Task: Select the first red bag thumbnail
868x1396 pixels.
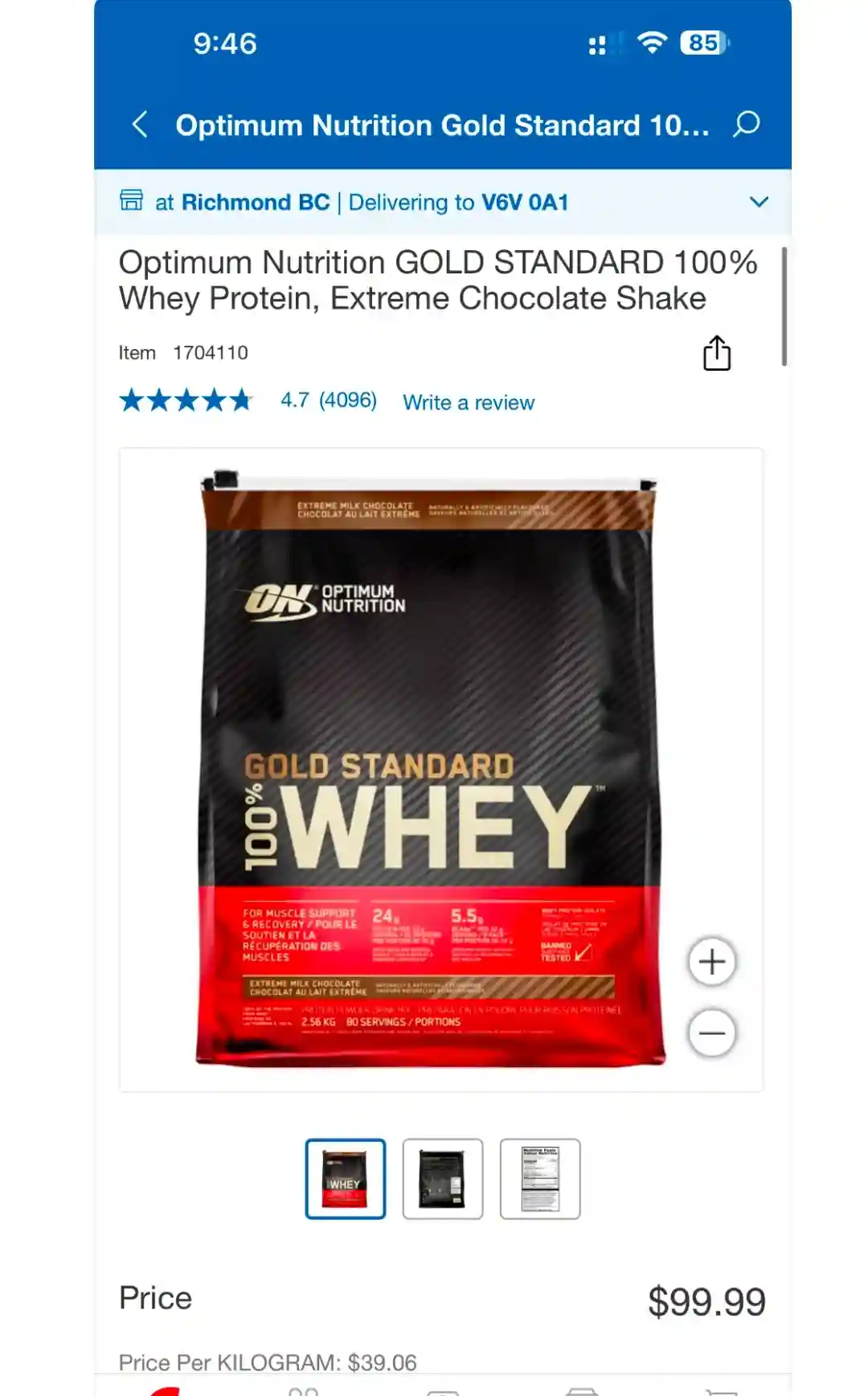Action: pos(346,1179)
